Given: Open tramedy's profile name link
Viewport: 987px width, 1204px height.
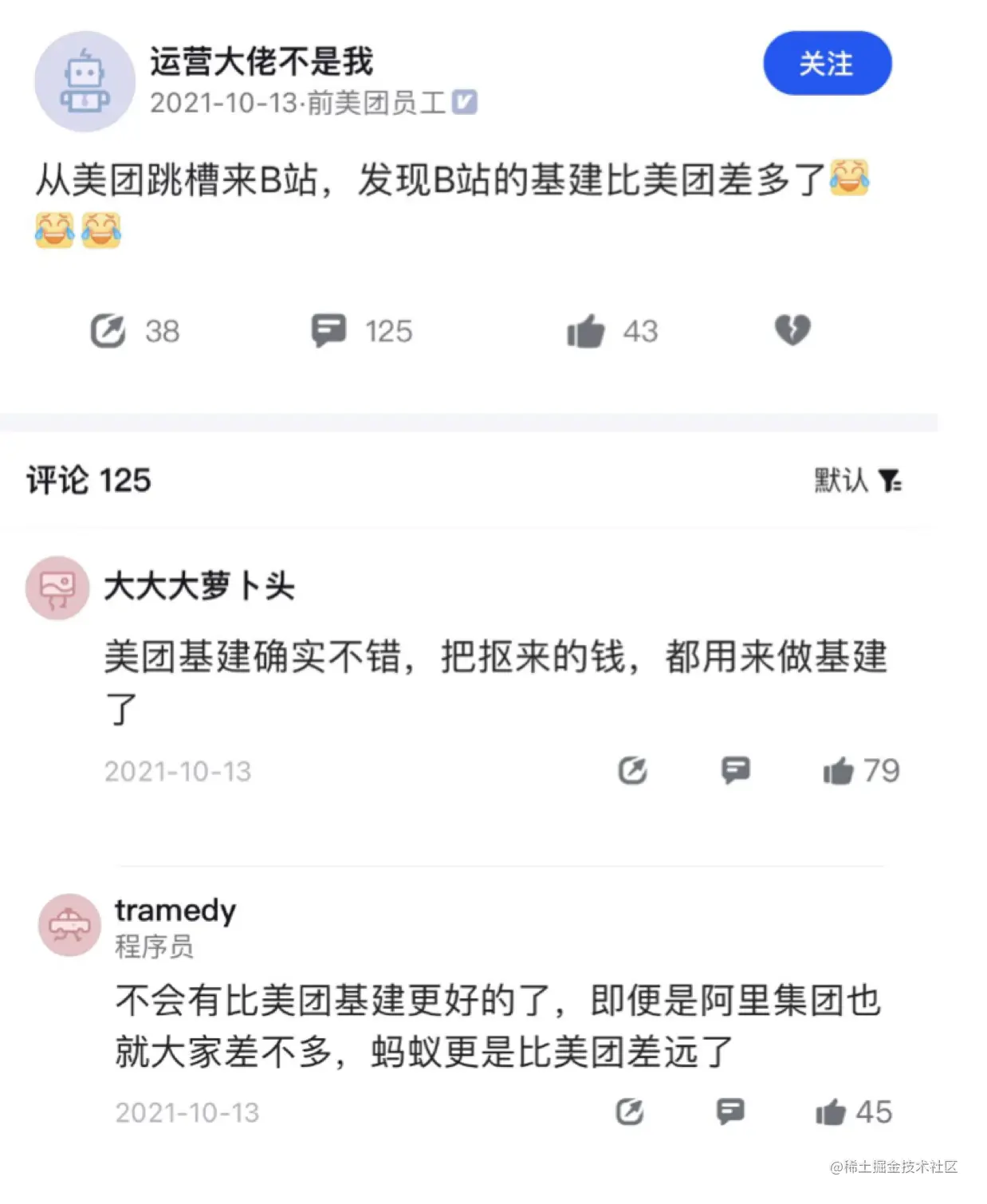Looking at the screenshot, I should (x=175, y=911).
